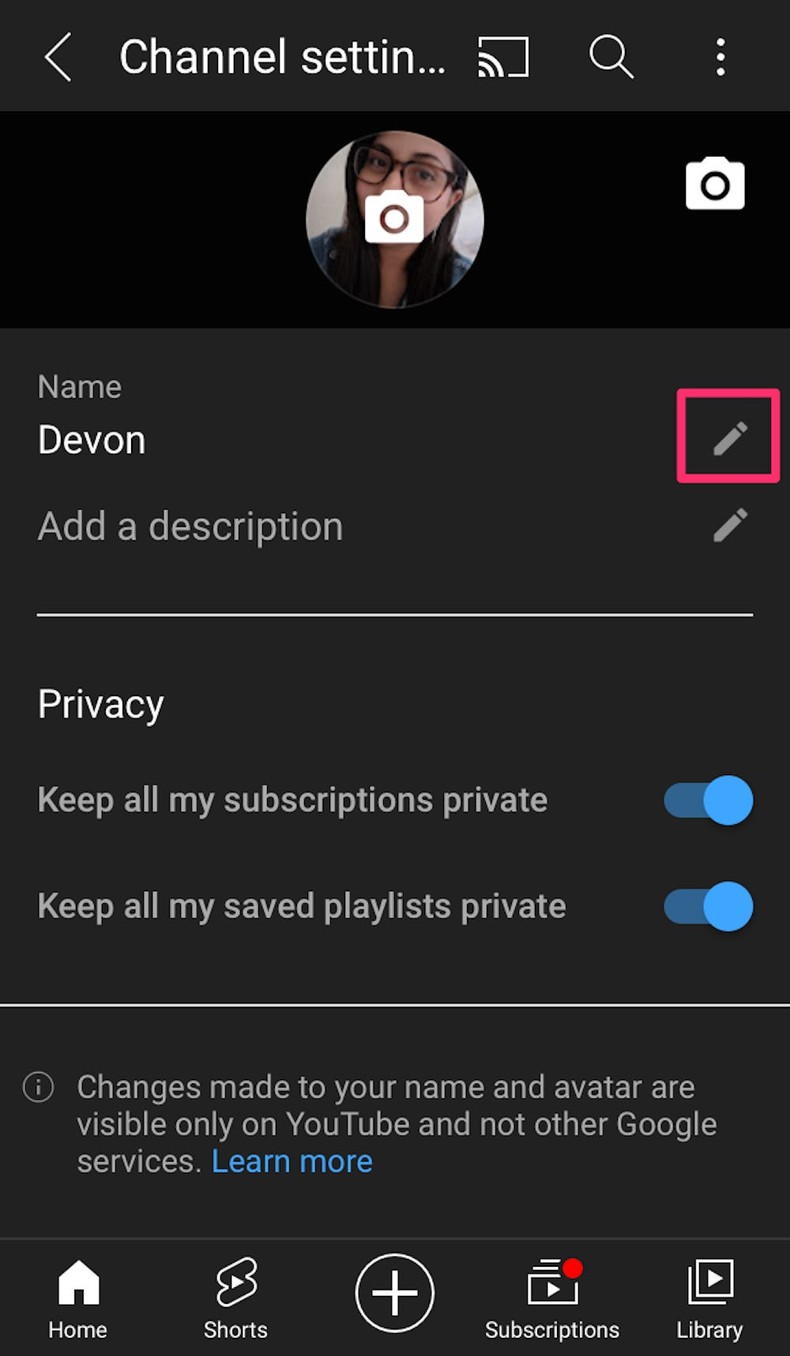The height and width of the screenshot is (1356, 790).
Task: Go back with the arrow in the top bar
Action: (x=57, y=57)
